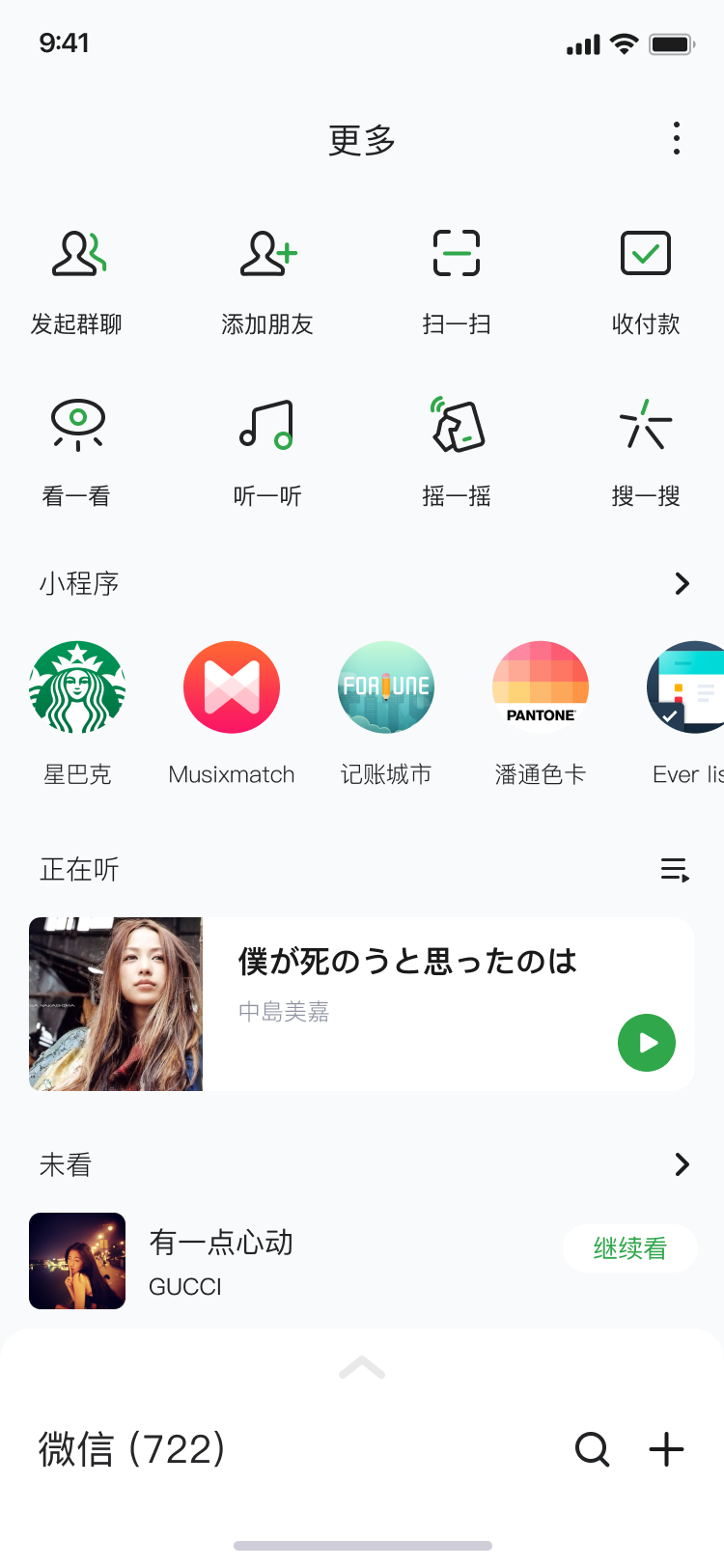Play the song by 中島美嘉
Viewport: 724px width, 1568px height.
[x=647, y=1043]
